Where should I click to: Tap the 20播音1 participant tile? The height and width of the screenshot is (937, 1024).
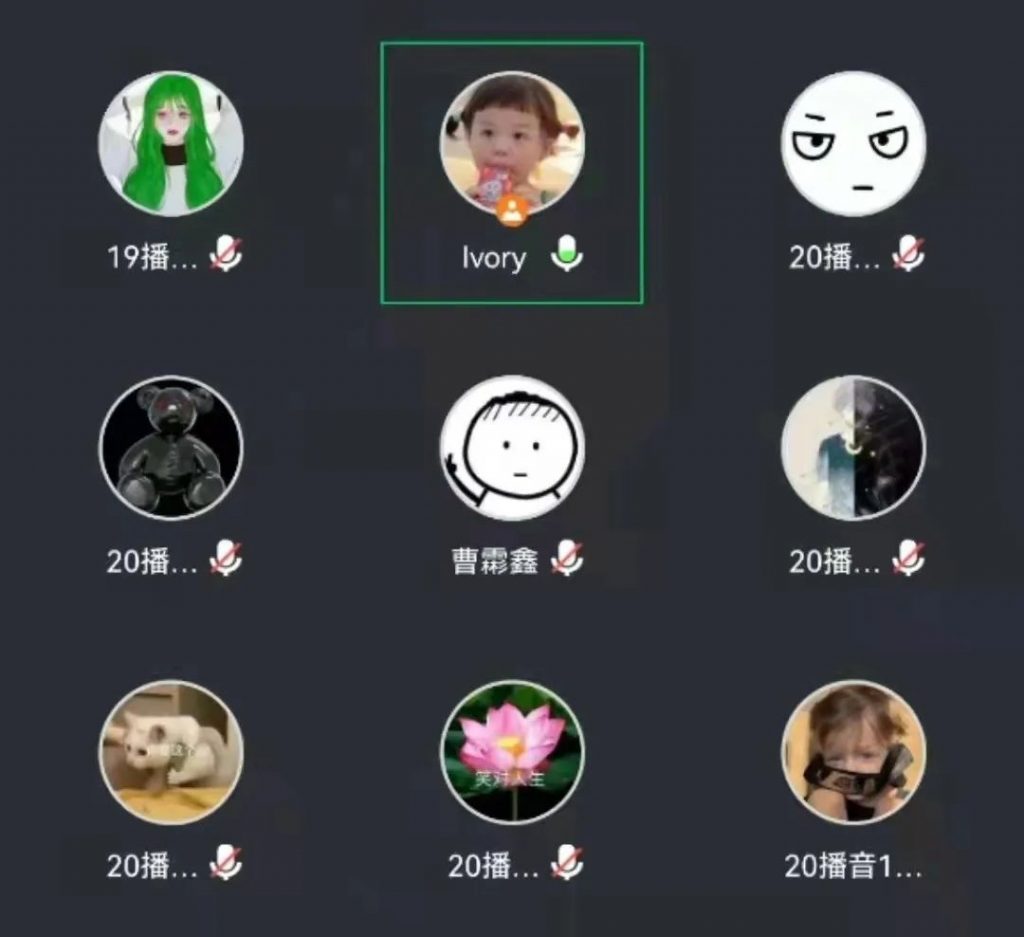[853, 752]
